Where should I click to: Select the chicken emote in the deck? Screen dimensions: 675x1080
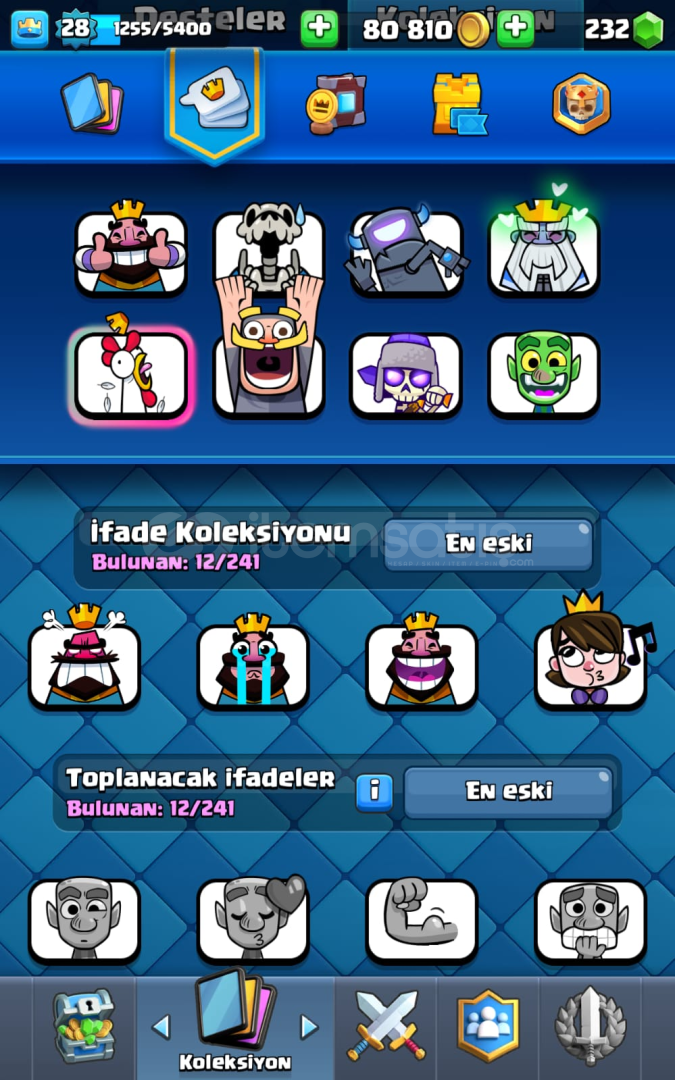click(x=131, y=375)
